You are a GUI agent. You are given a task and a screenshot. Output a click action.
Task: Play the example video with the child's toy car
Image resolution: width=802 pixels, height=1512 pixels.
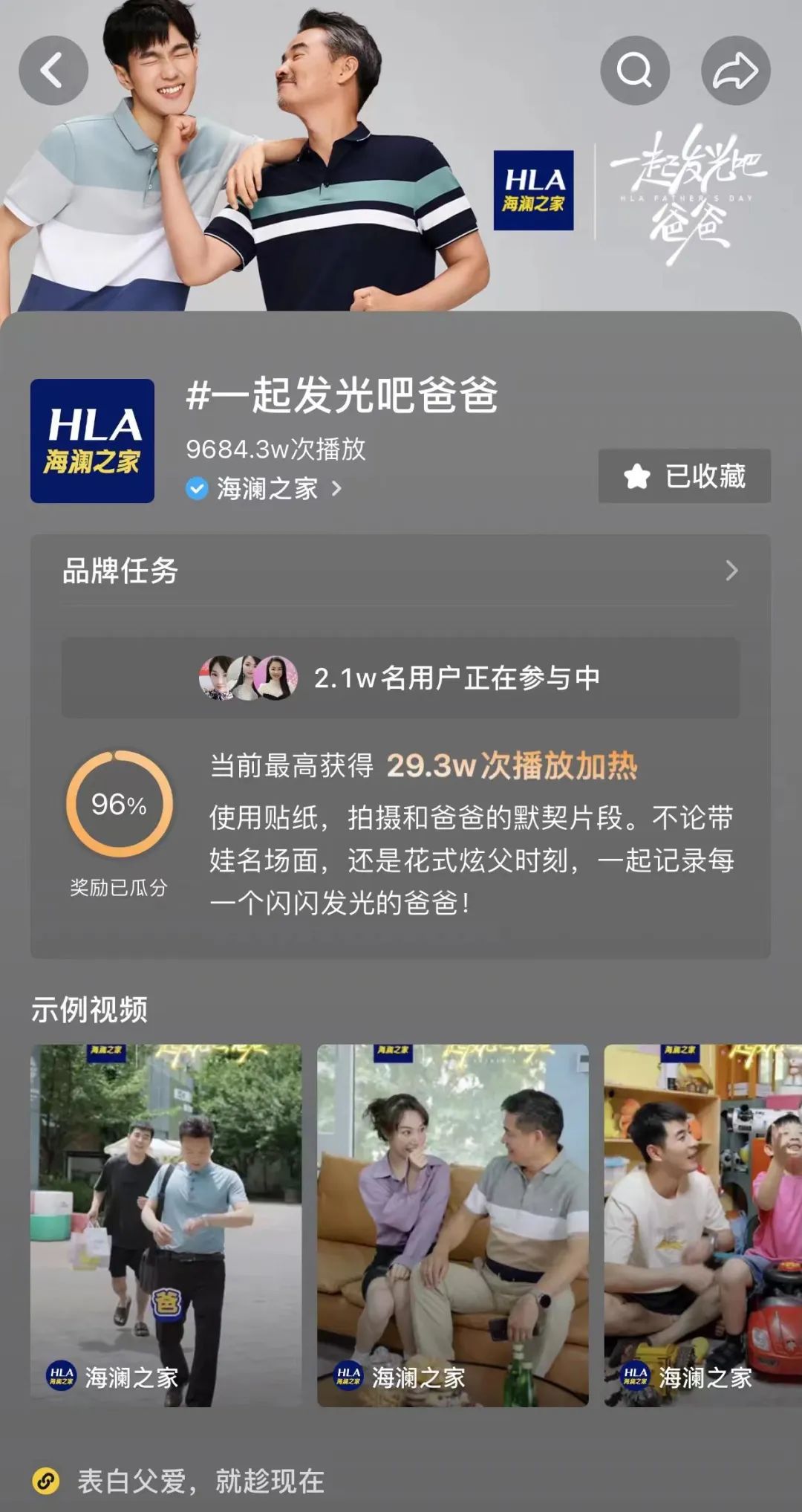point(702,1224)
